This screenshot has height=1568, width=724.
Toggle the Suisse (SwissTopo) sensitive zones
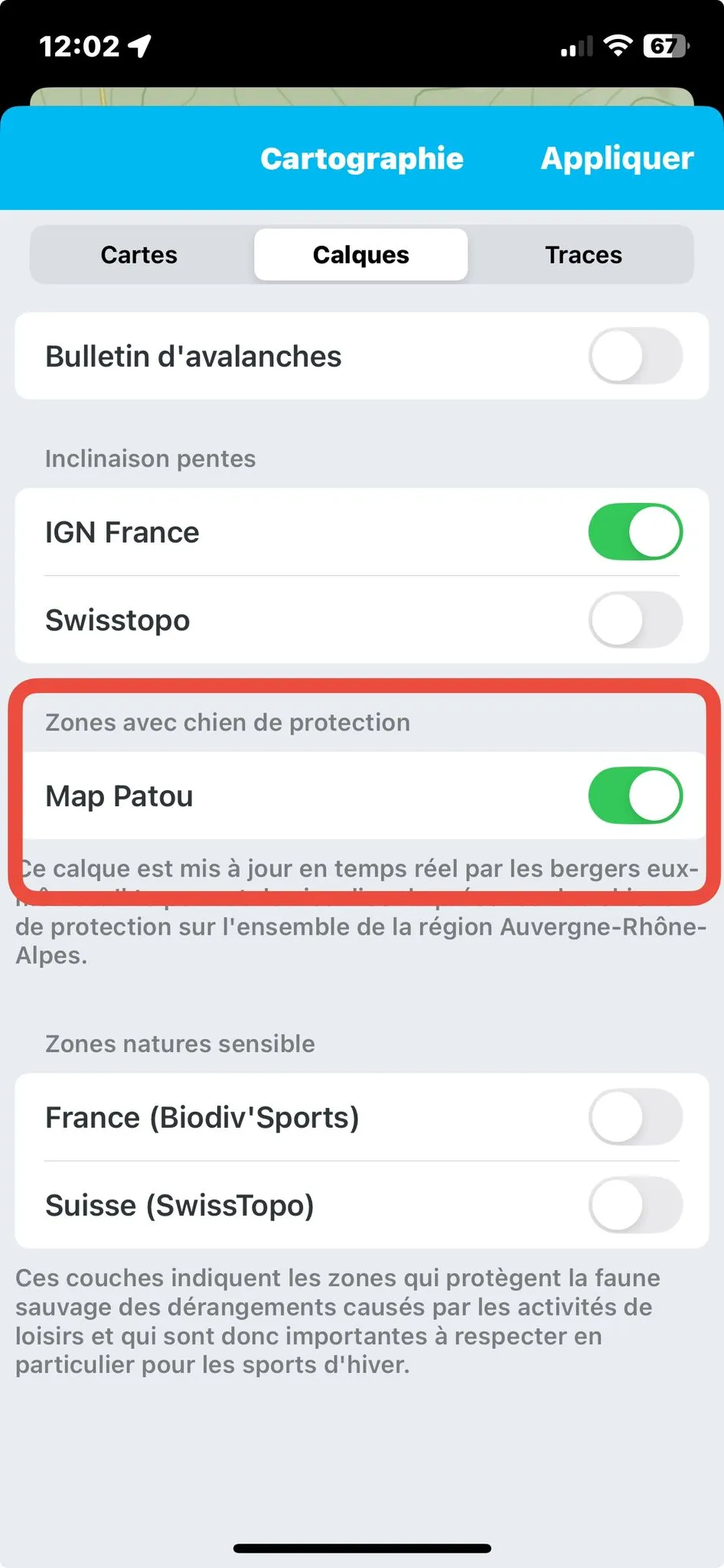click(x=635, y=1206)
